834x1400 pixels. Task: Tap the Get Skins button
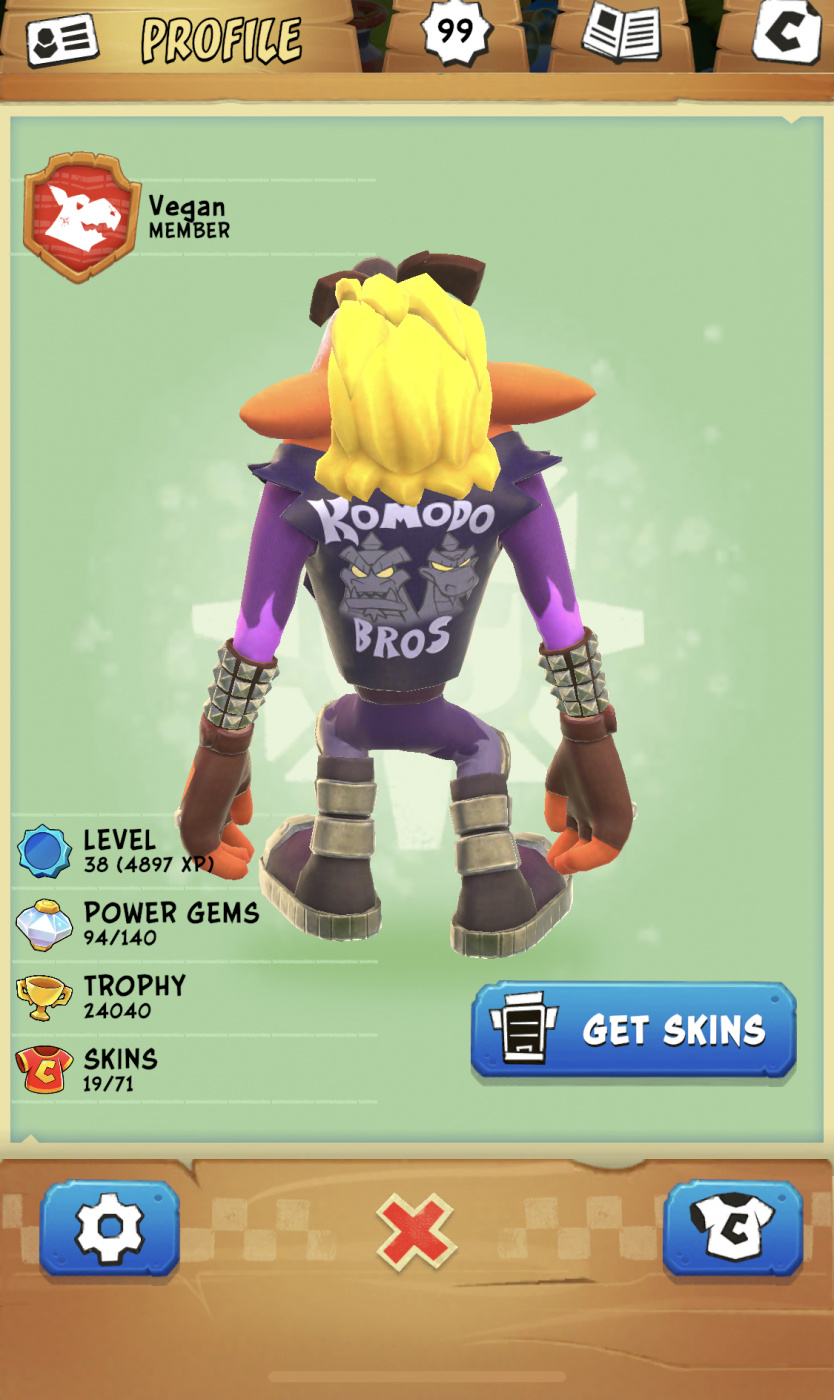click(634, 1030)
